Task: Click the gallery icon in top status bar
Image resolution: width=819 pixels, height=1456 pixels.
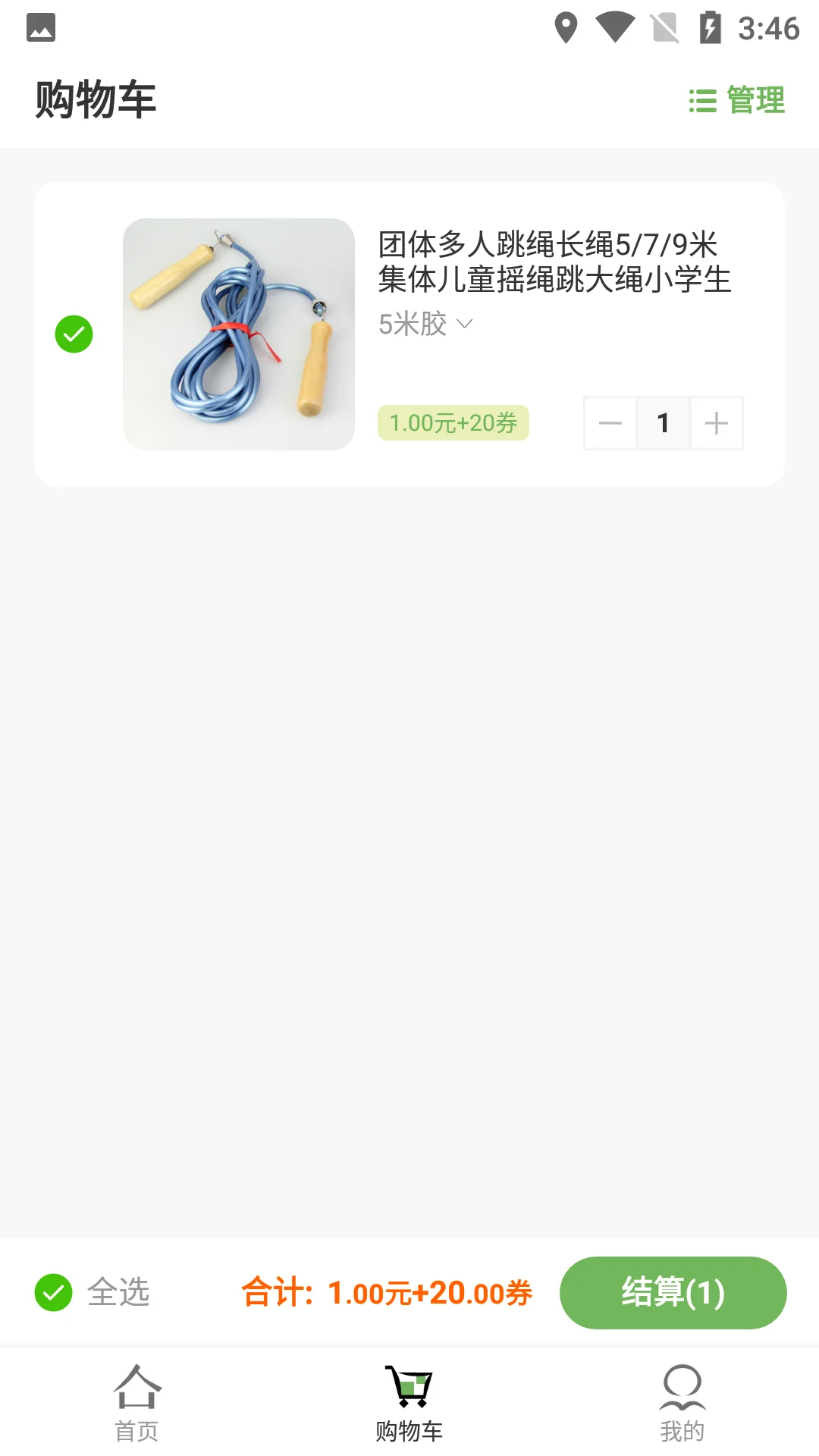Action: click(42, 27)
